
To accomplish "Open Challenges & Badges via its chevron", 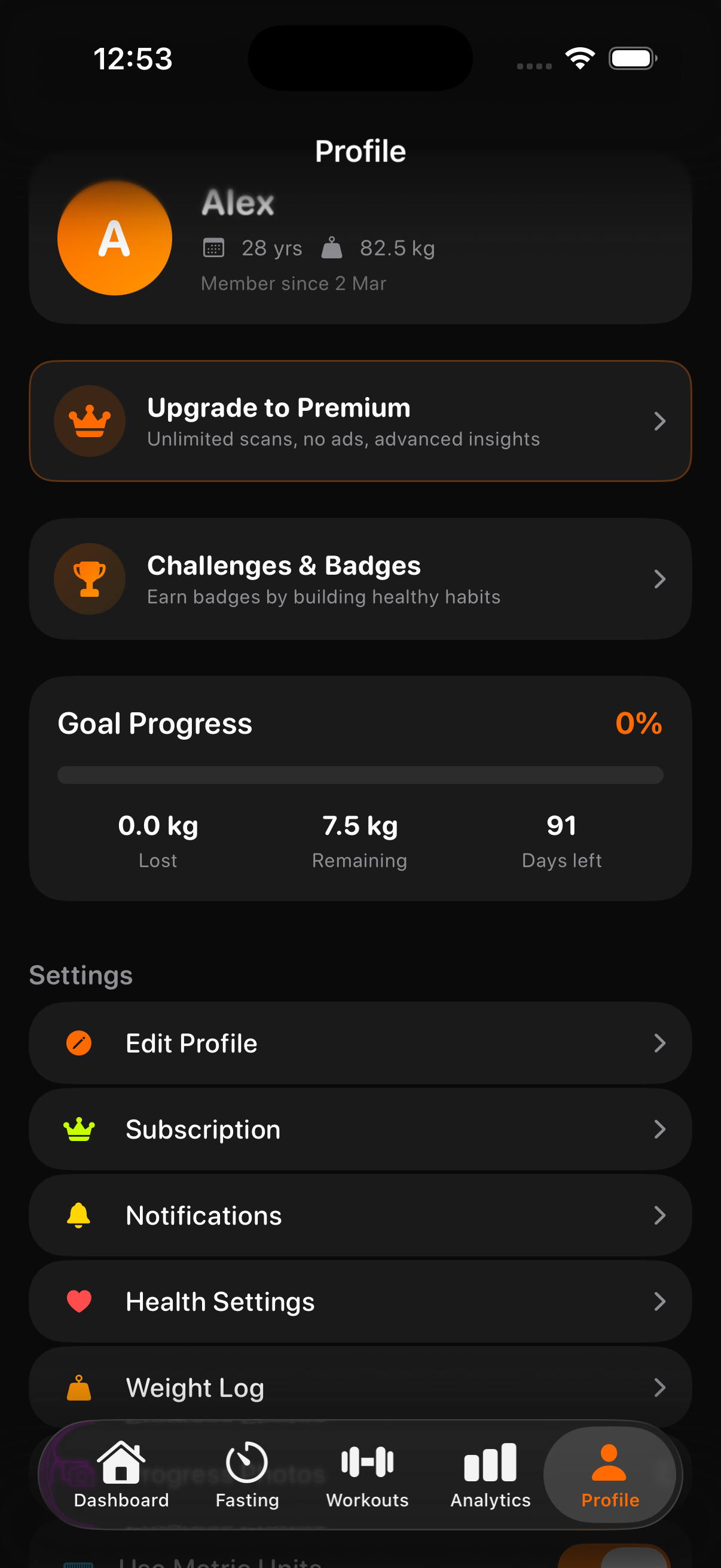I will [x=661, y=579].
